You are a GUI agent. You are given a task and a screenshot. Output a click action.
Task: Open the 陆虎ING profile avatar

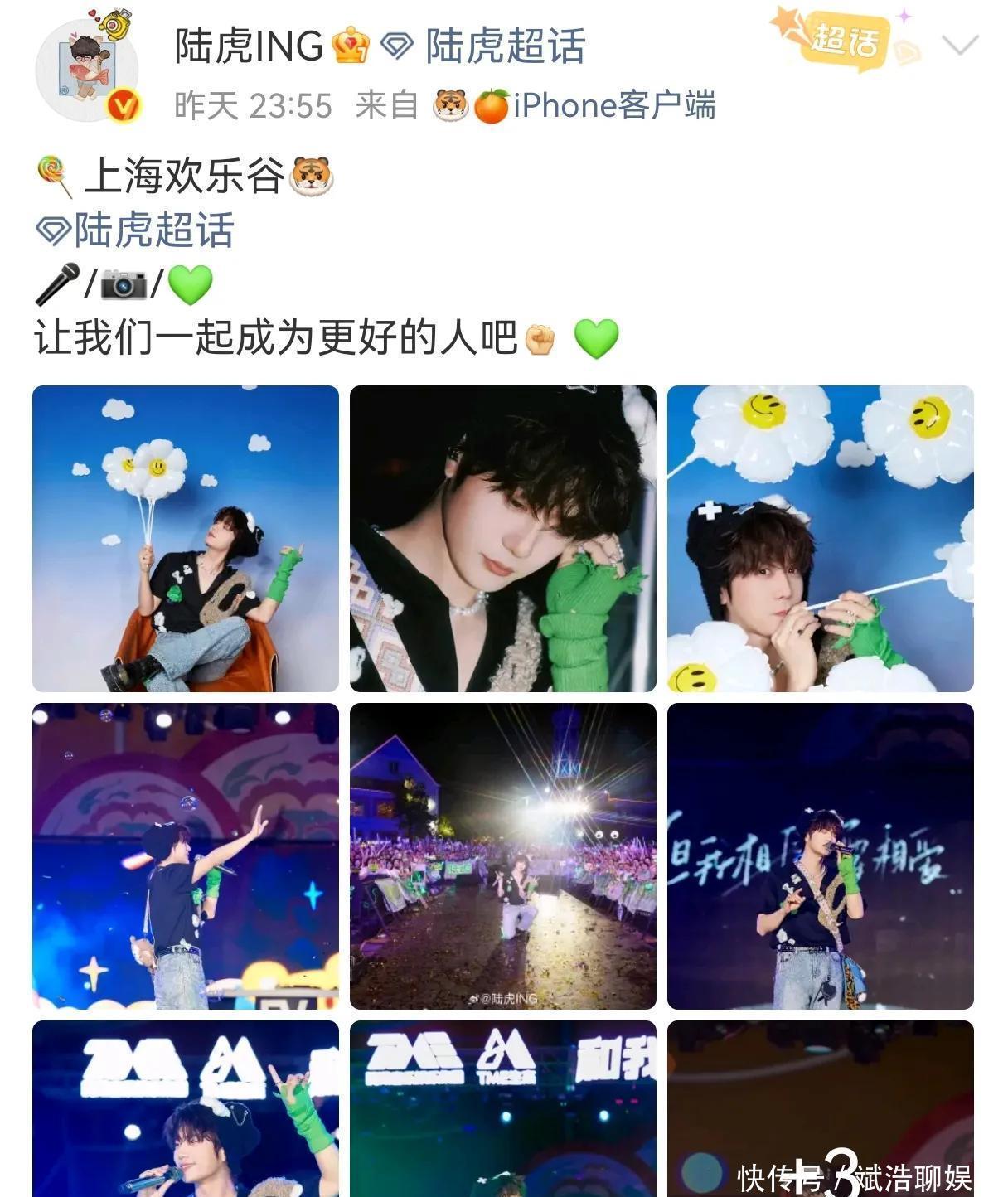87,71
